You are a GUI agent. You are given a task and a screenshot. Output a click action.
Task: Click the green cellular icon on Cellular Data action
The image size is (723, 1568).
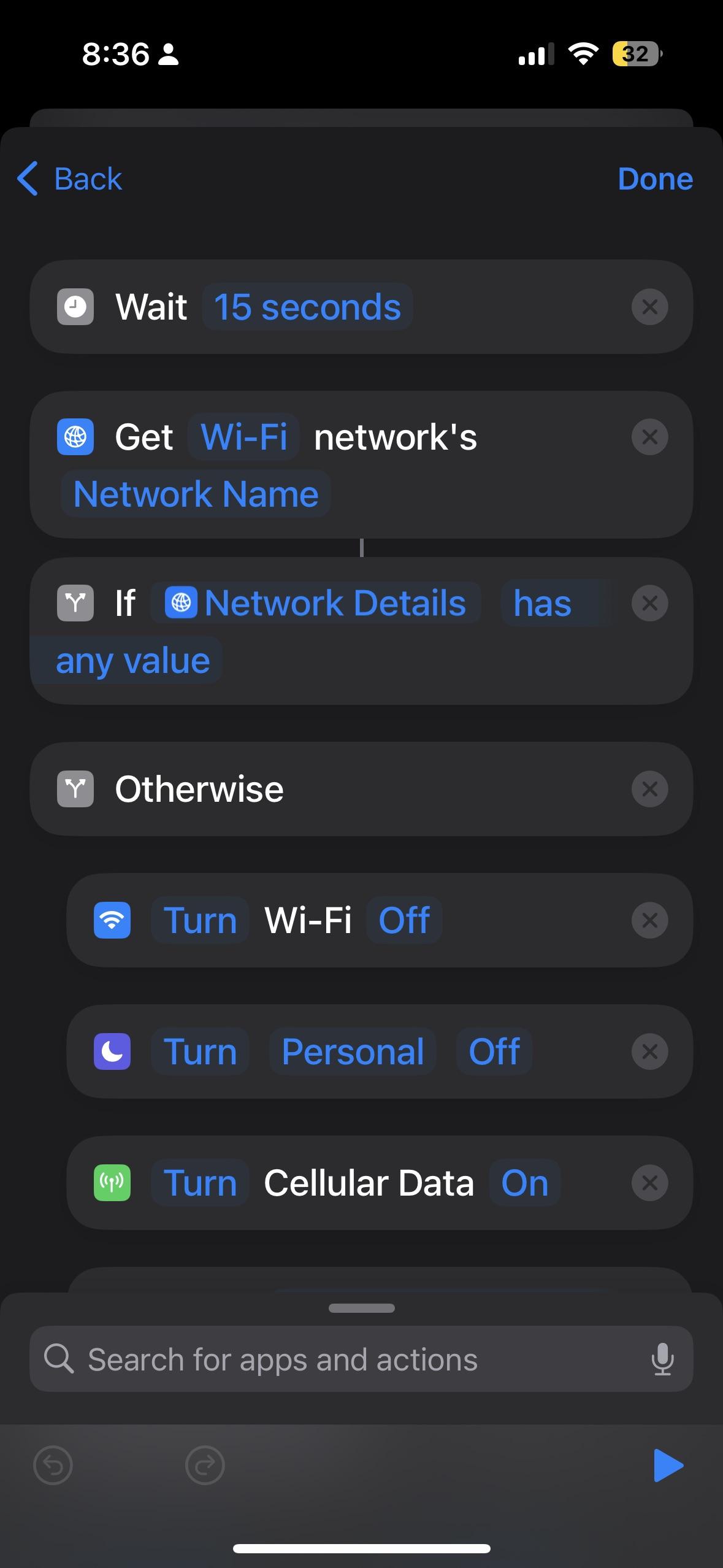112,1182
